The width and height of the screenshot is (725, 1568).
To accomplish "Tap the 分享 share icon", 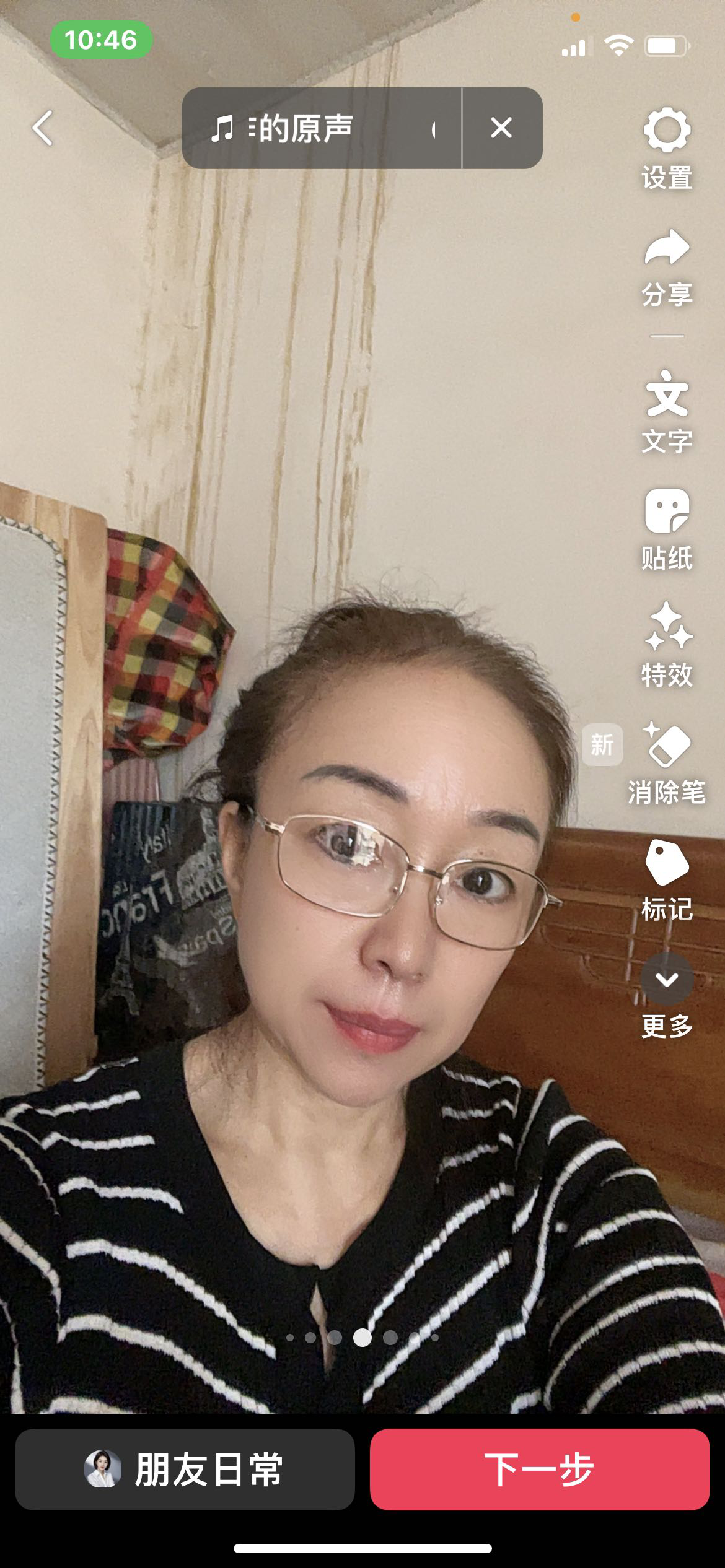I will click(x=667, y=266).
